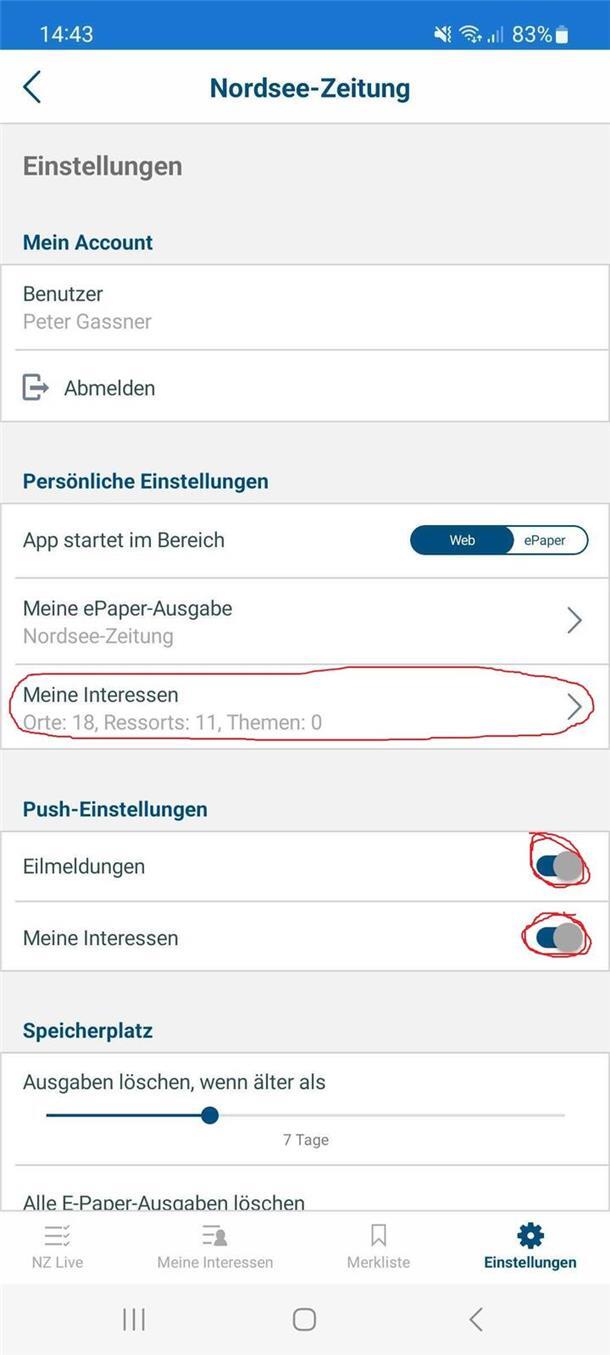
Task: Switch to the Merkliste tab
Action: point(378,1246)
